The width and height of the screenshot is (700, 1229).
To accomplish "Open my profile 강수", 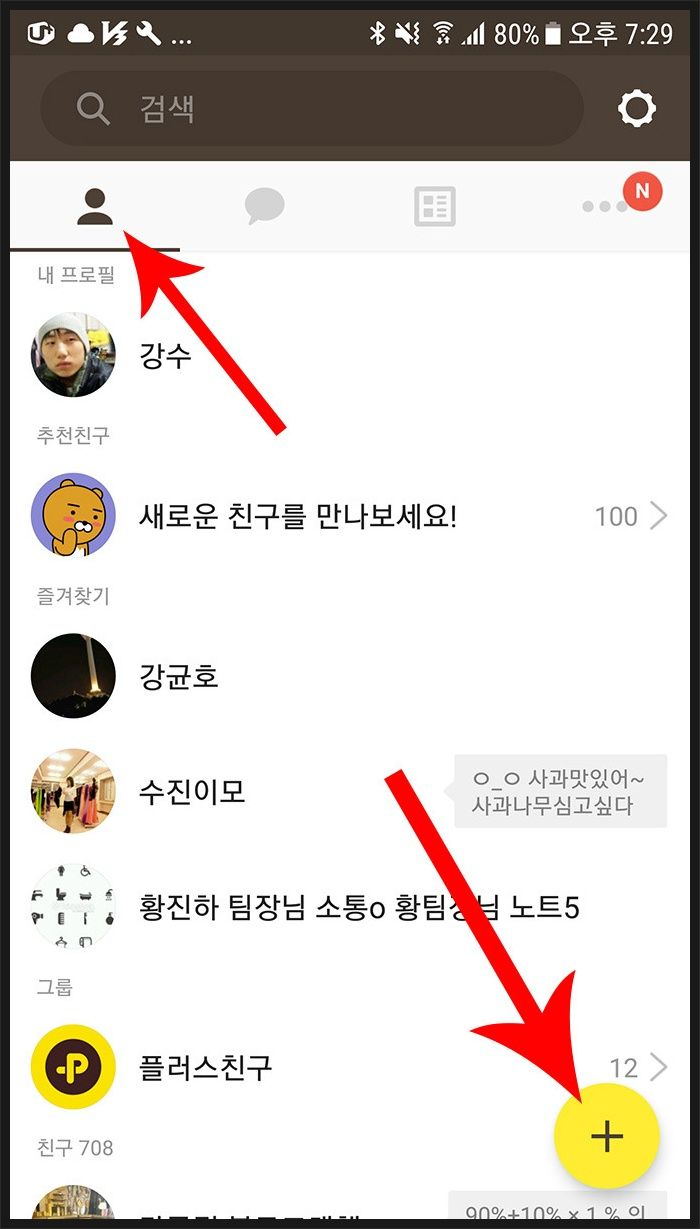I will pos(350,356).
